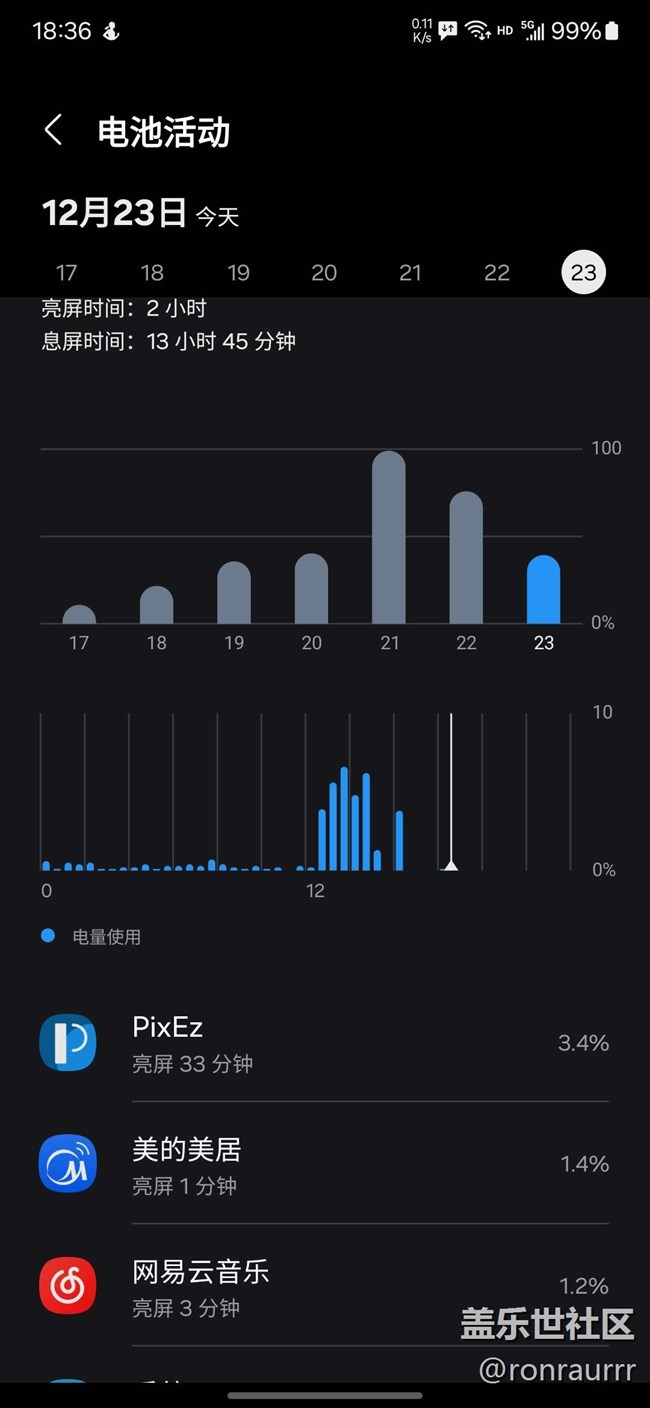Select date 18 in the date strip
This screenshot has width=650, height=1408.
152,273
